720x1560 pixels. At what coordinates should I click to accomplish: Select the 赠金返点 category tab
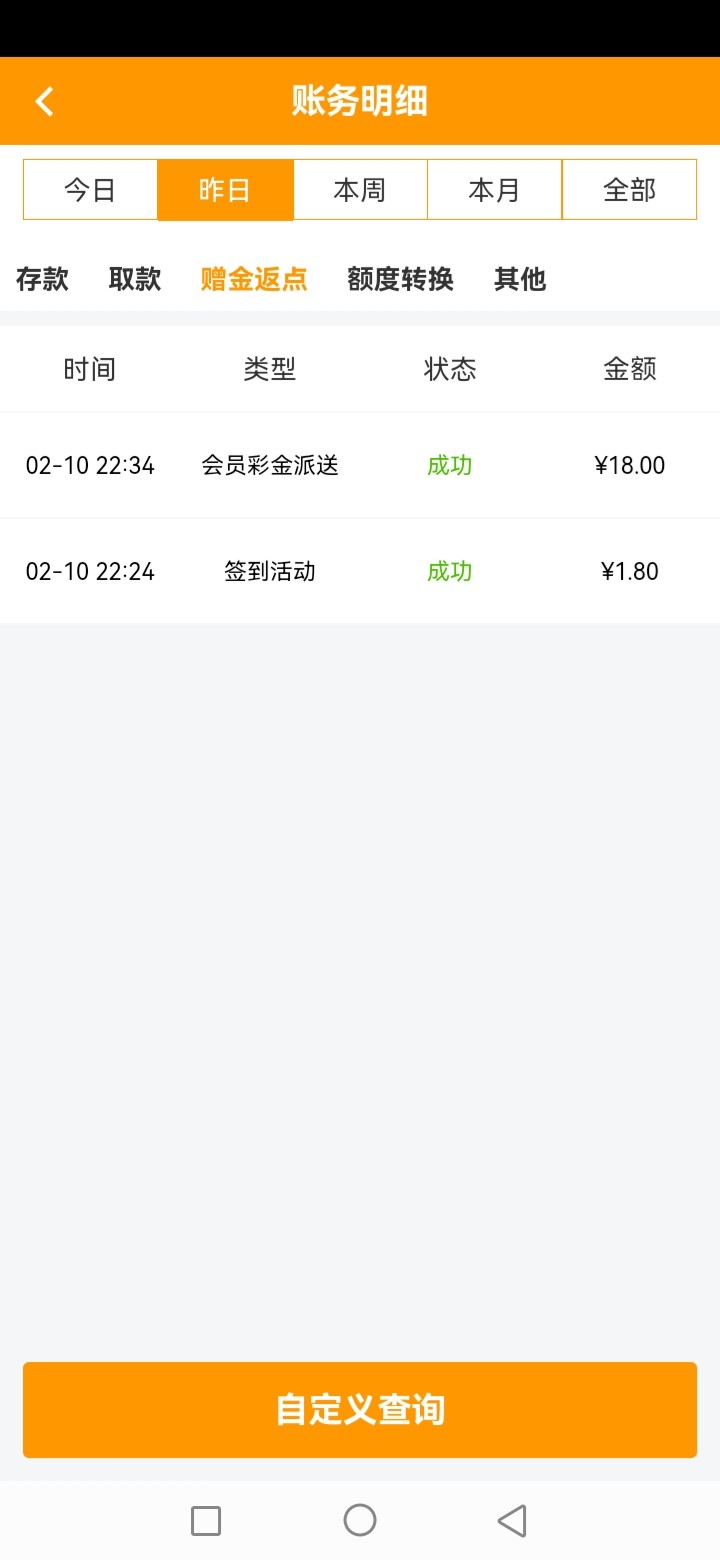[x=254, y=279]
